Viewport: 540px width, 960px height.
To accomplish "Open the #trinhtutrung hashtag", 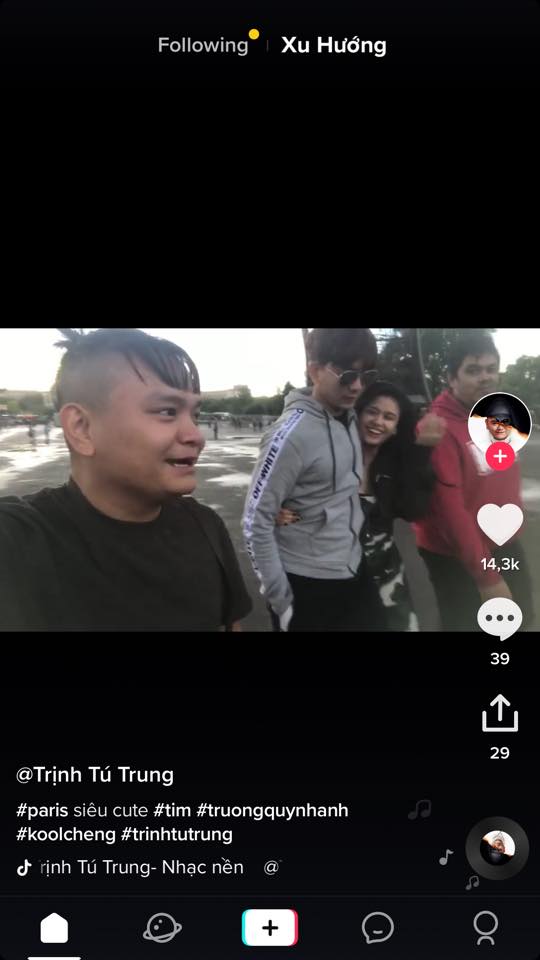I will (x=176, y=834).
